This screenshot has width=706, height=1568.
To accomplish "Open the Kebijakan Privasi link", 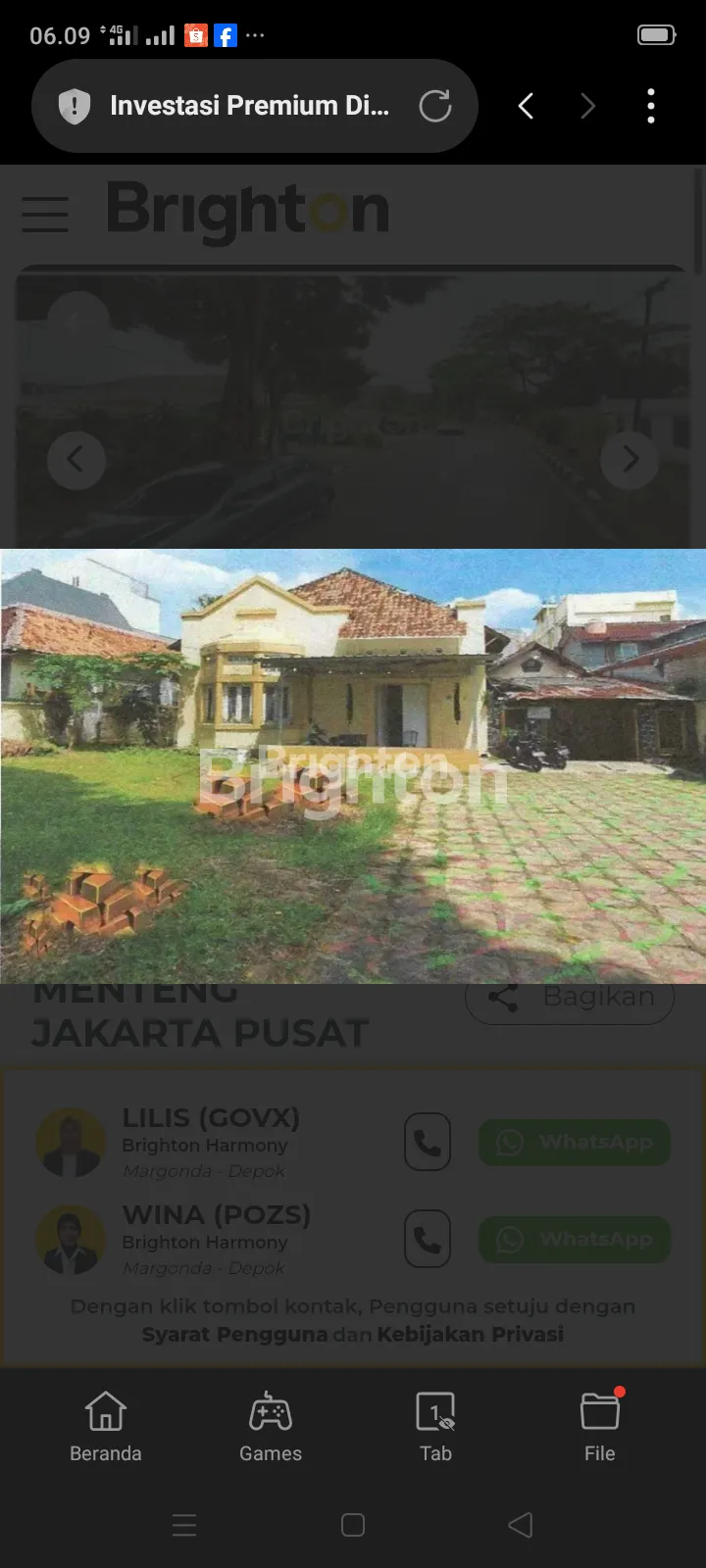I will tap(470, 1334).
